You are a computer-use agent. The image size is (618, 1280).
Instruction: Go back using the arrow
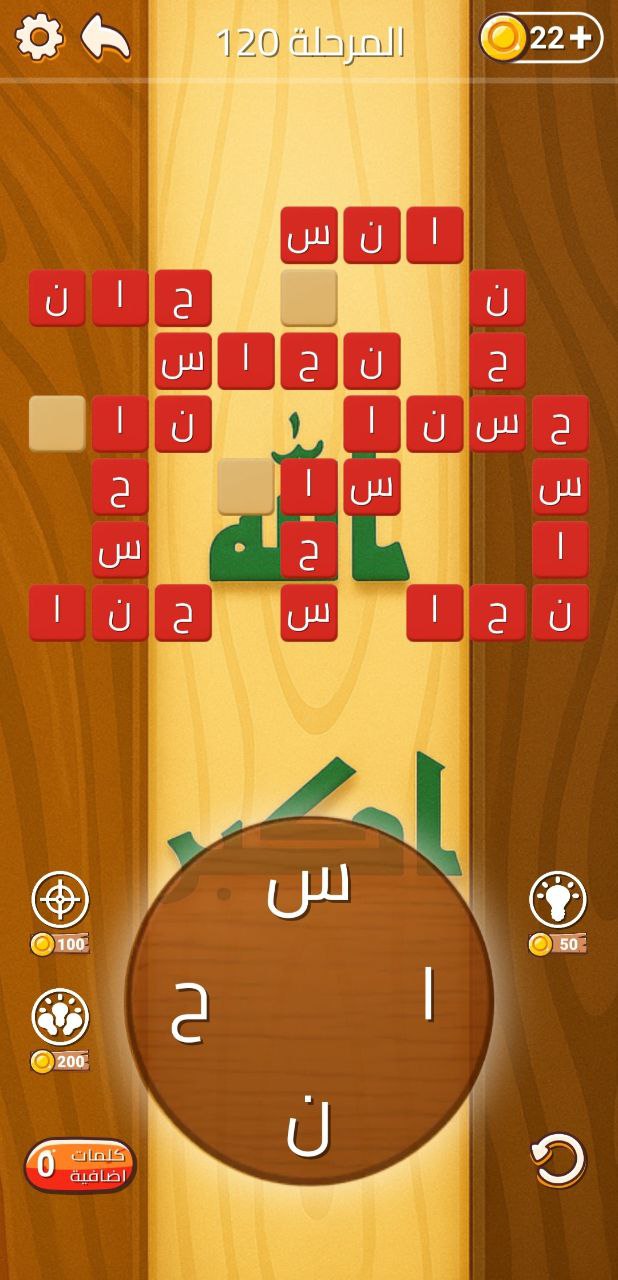coord(106,38)
